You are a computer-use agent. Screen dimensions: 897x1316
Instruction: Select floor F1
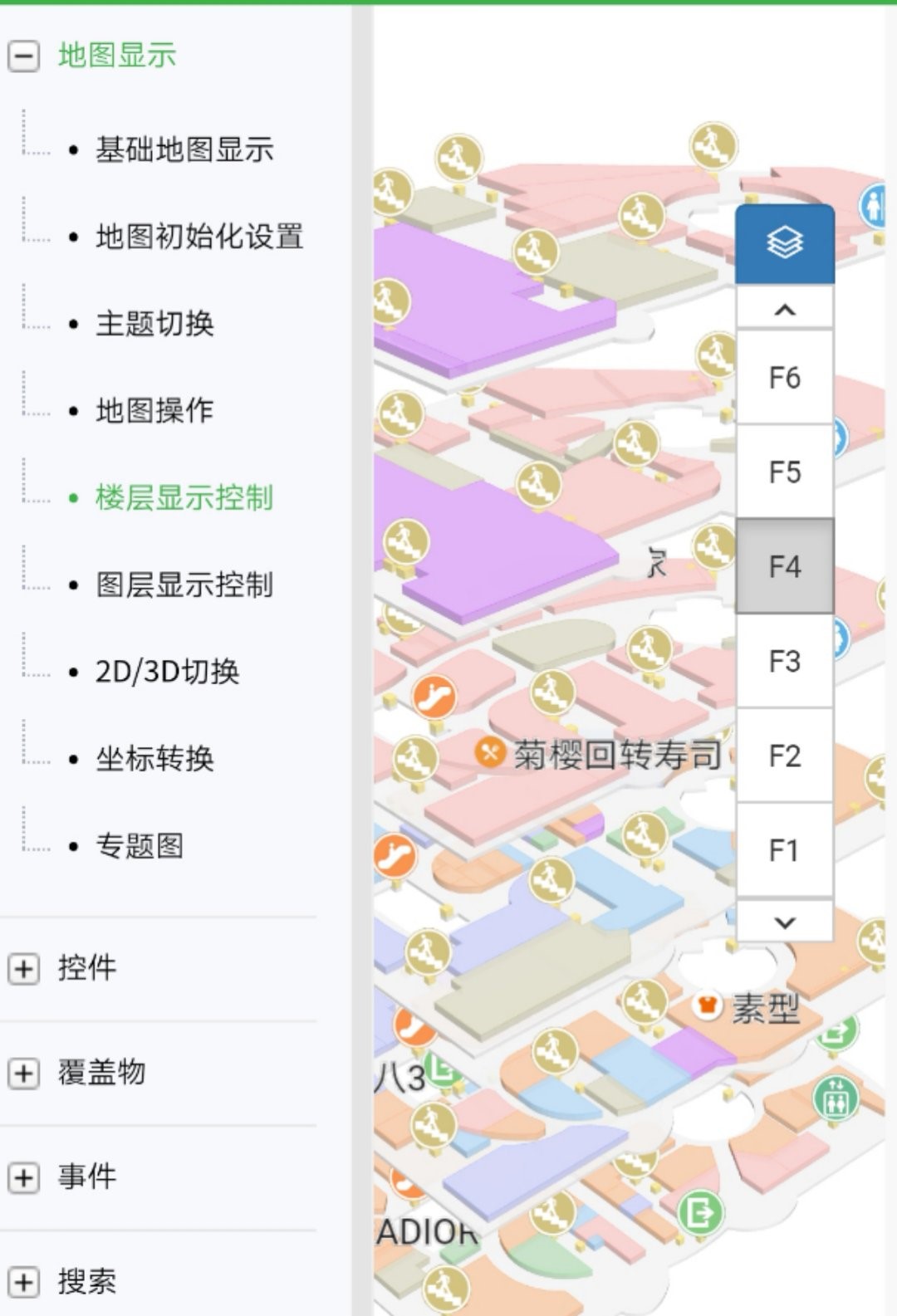coord(784,850)
